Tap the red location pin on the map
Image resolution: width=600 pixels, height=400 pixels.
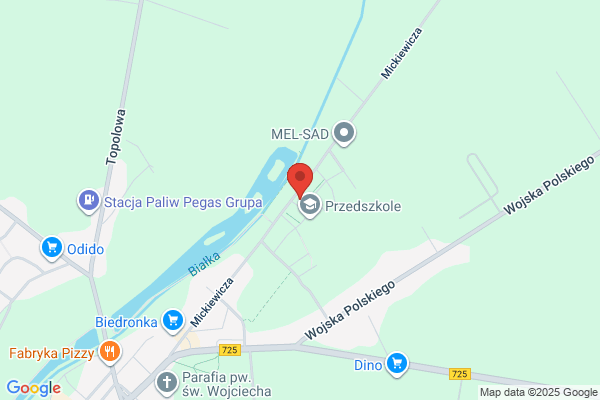tap(300, 180)
